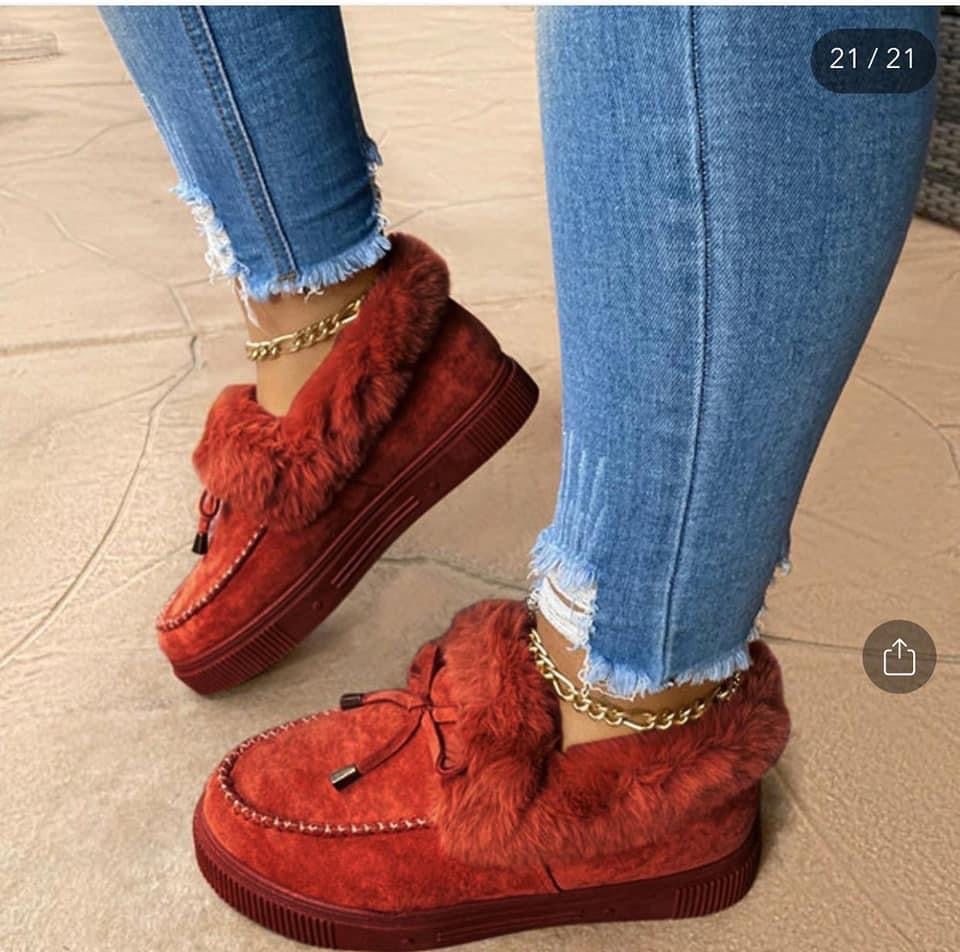Viewport: 960px width, 952px height.
Task: Share this product photo
Action: (x=899, y=657)
